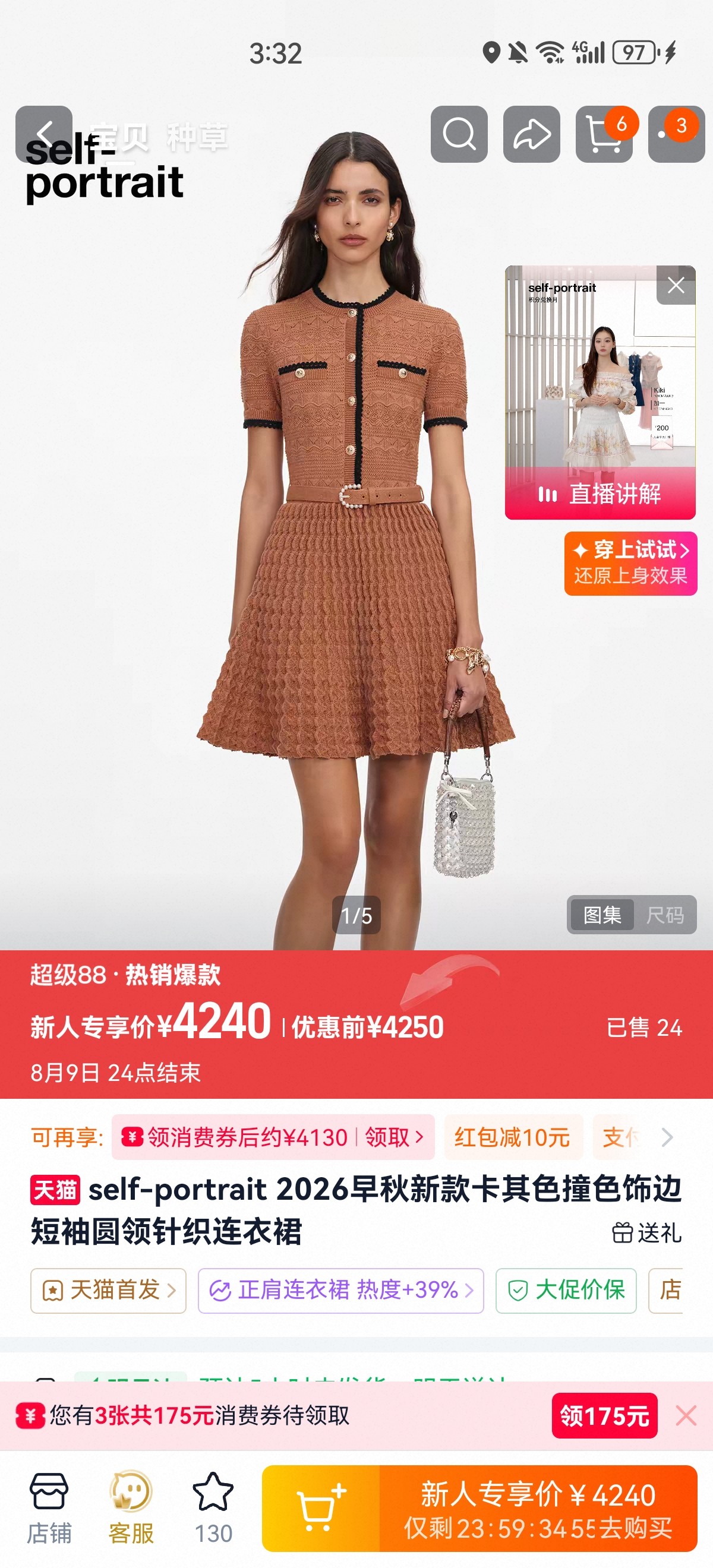Go back using the top-left arrow
Image resolution: width=713 pixels, height=1568 pixels.
44,134
